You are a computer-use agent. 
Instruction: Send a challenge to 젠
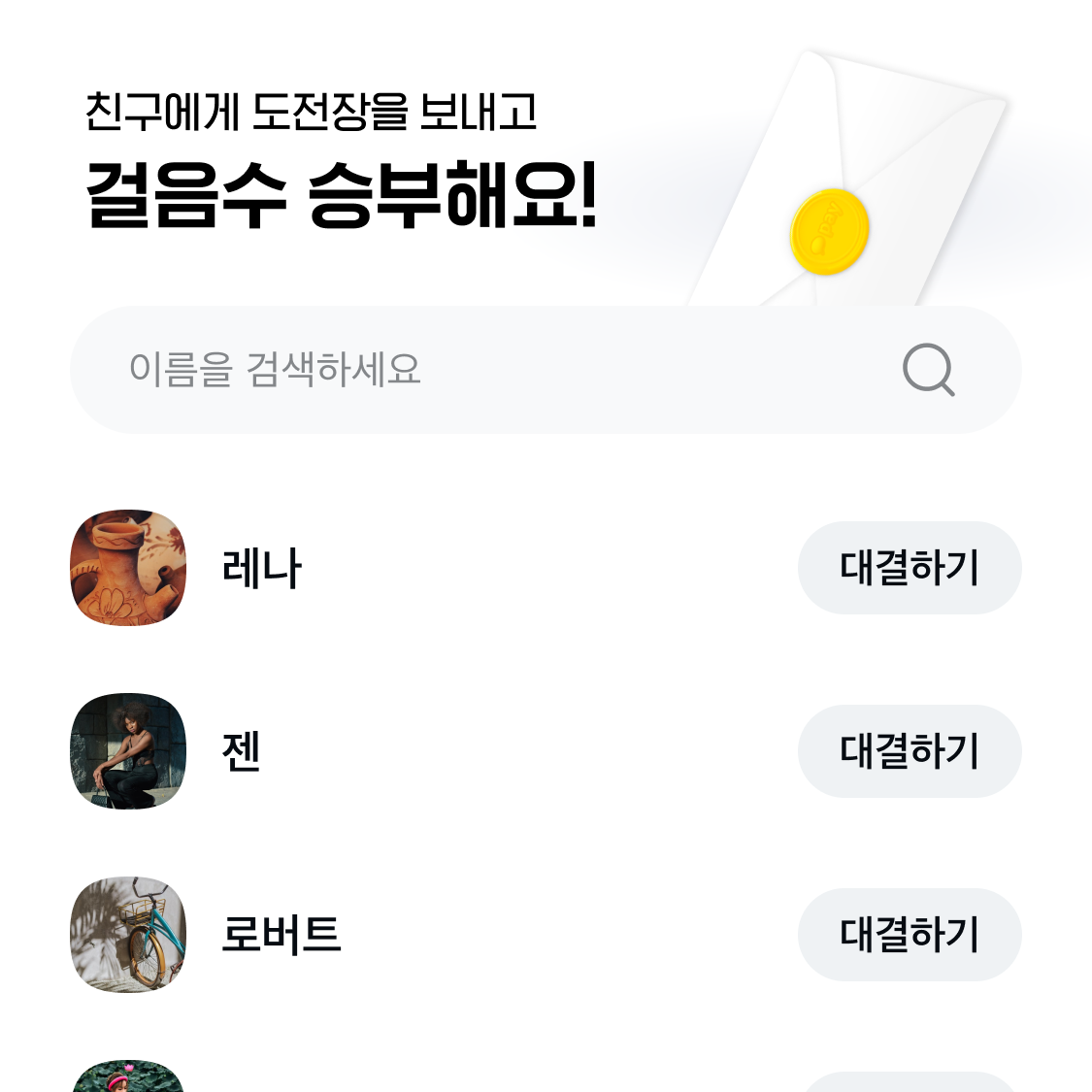coord(909,751)
